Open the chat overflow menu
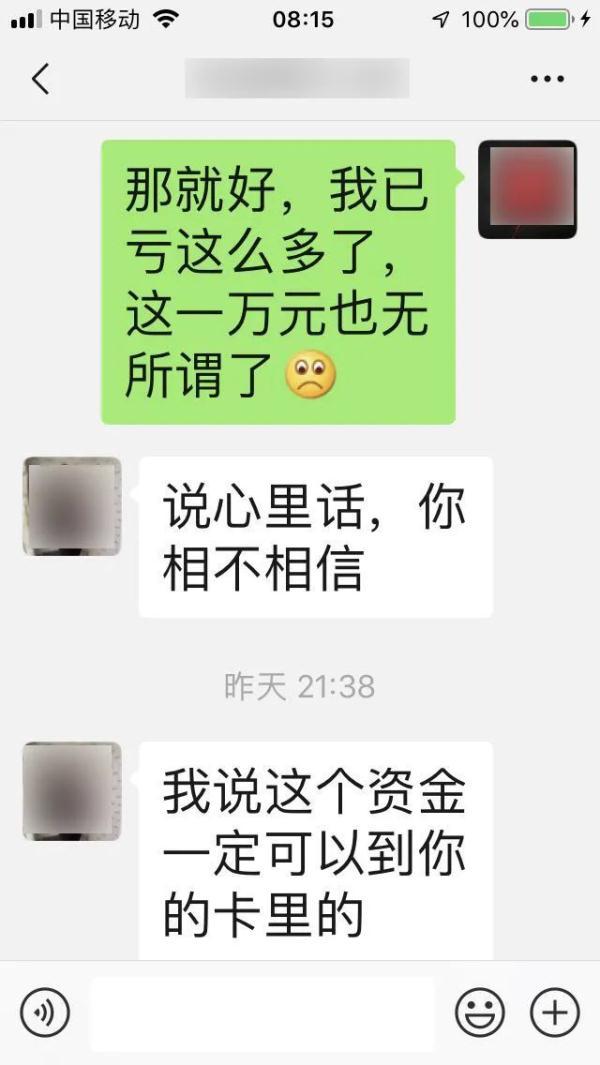 (x=548, y=79)
